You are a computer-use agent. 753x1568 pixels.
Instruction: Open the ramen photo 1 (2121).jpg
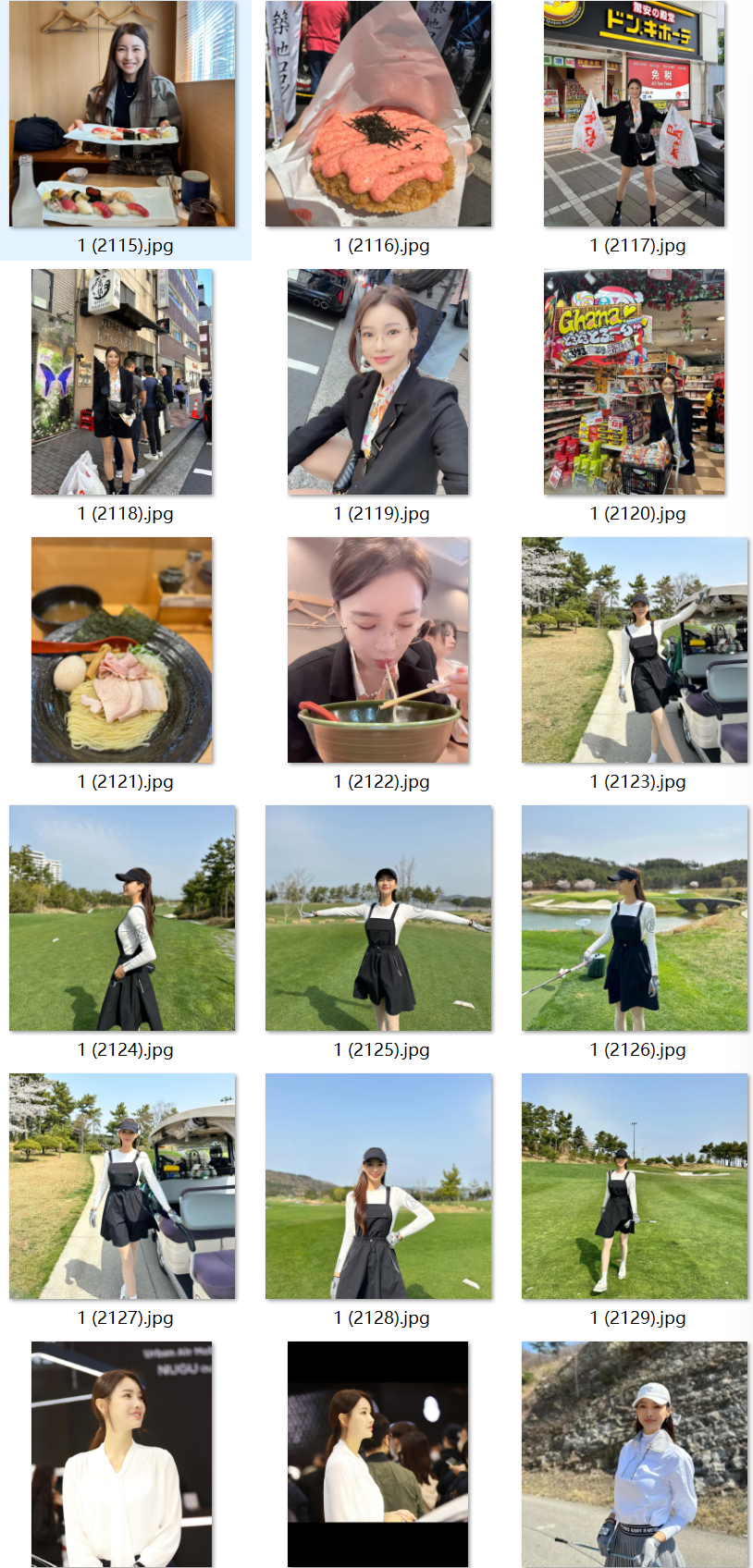click(122, 650)
